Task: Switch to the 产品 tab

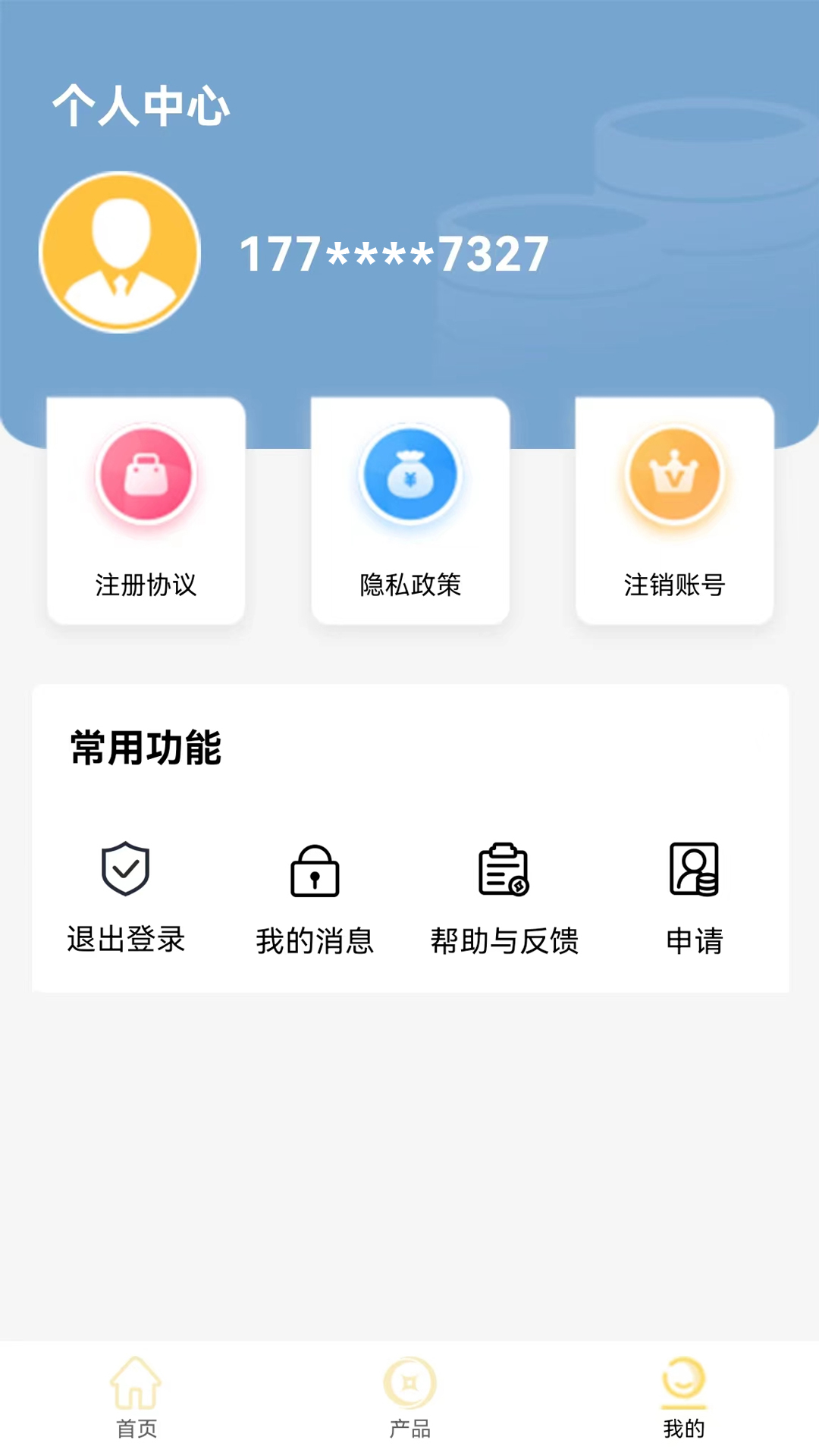Action: point(409,1397)
